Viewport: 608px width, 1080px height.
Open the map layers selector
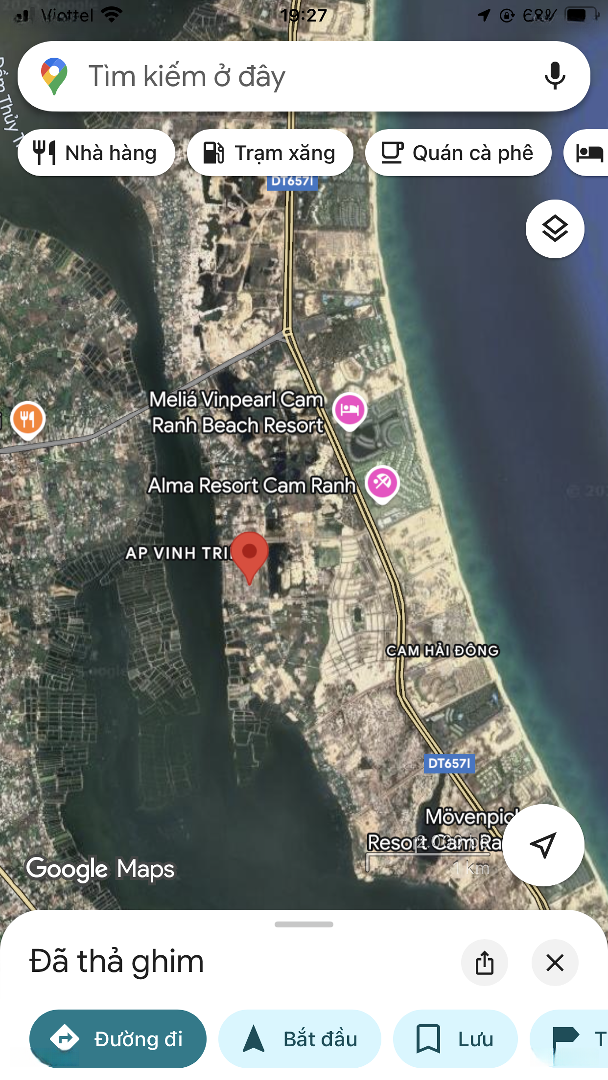coord(555,229)
